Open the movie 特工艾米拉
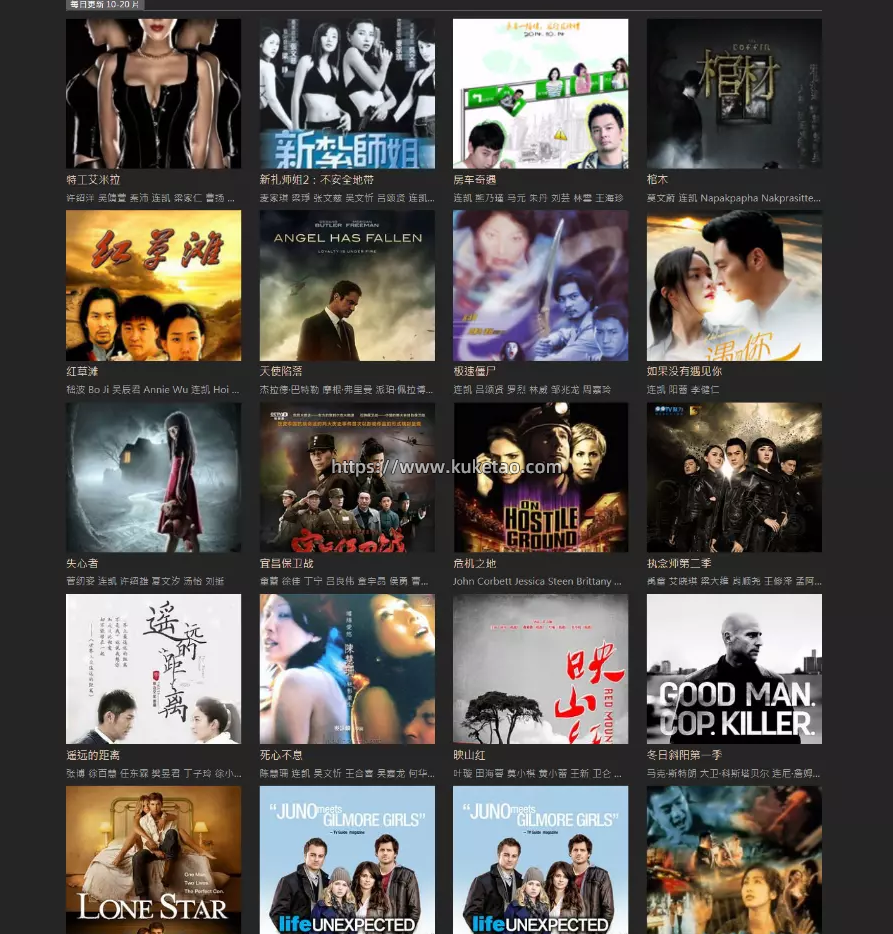This screenshot has width=893, height=934. pyautogui.click(x=153, y=93)
